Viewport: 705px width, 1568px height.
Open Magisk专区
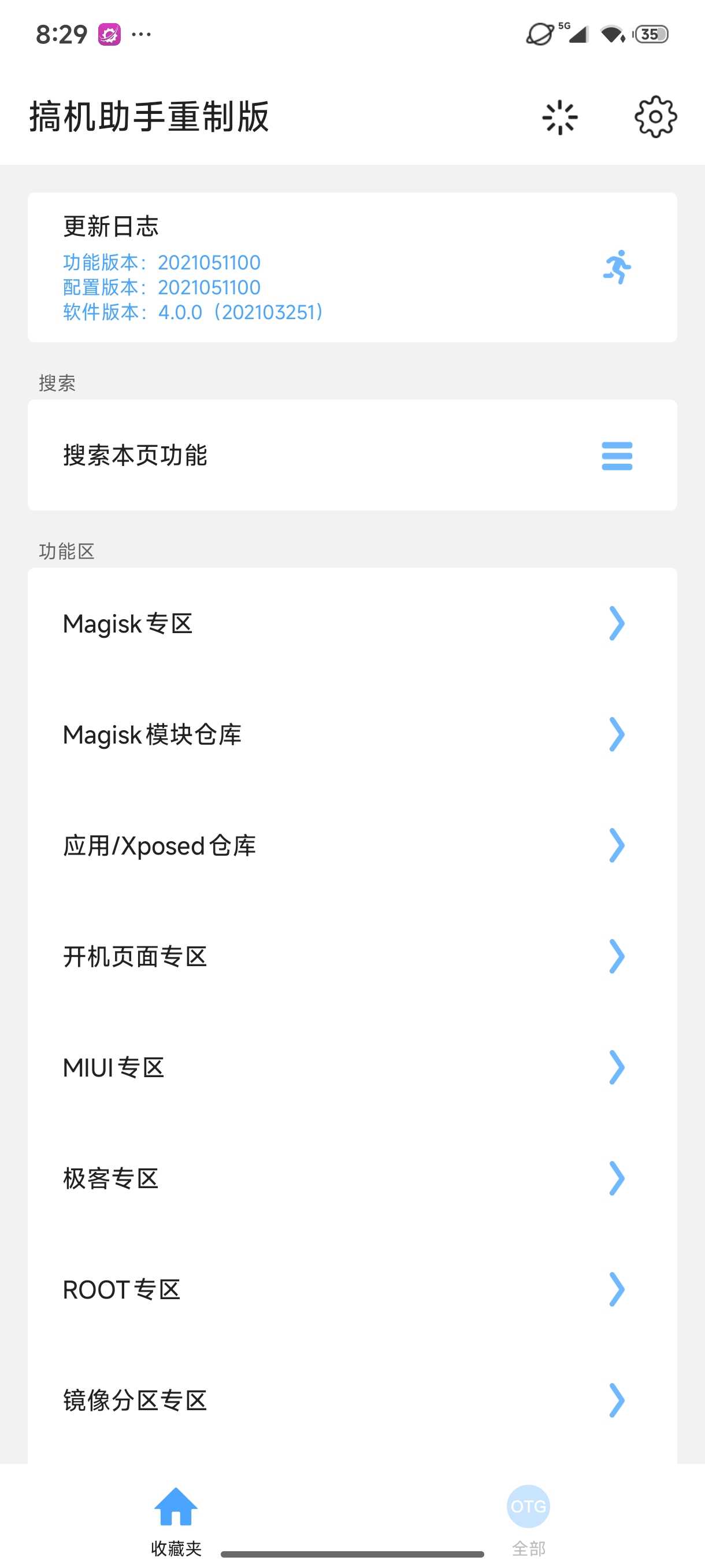tap(351, 623)
